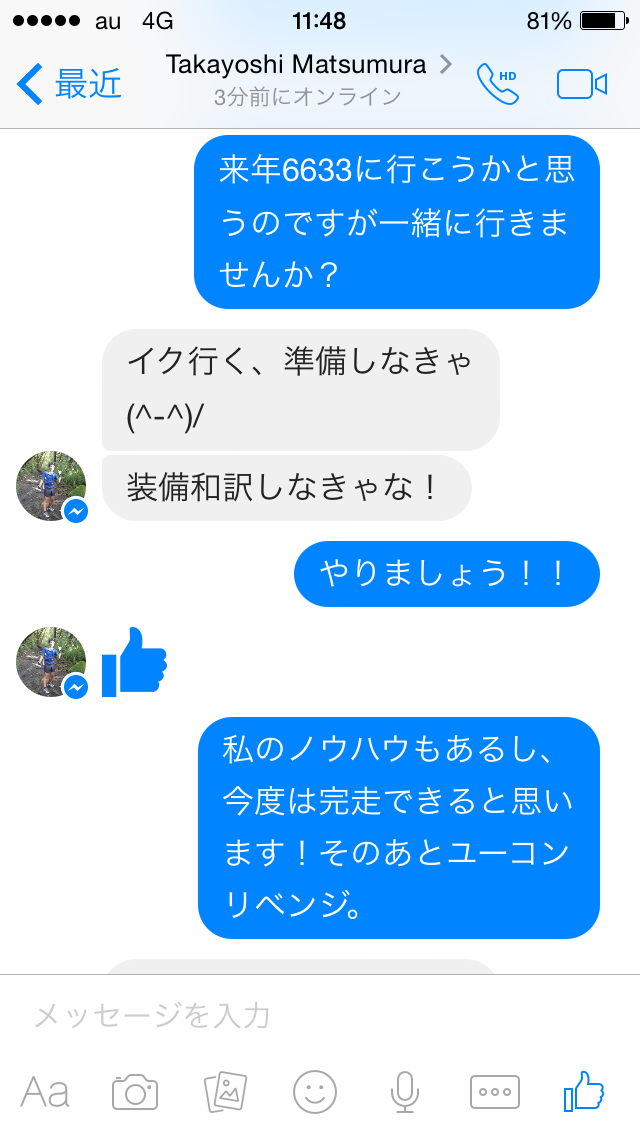This screenshot has height=1136, width=640.
Task: Open the photo gallery picker
Action: tap(225, 1092)
